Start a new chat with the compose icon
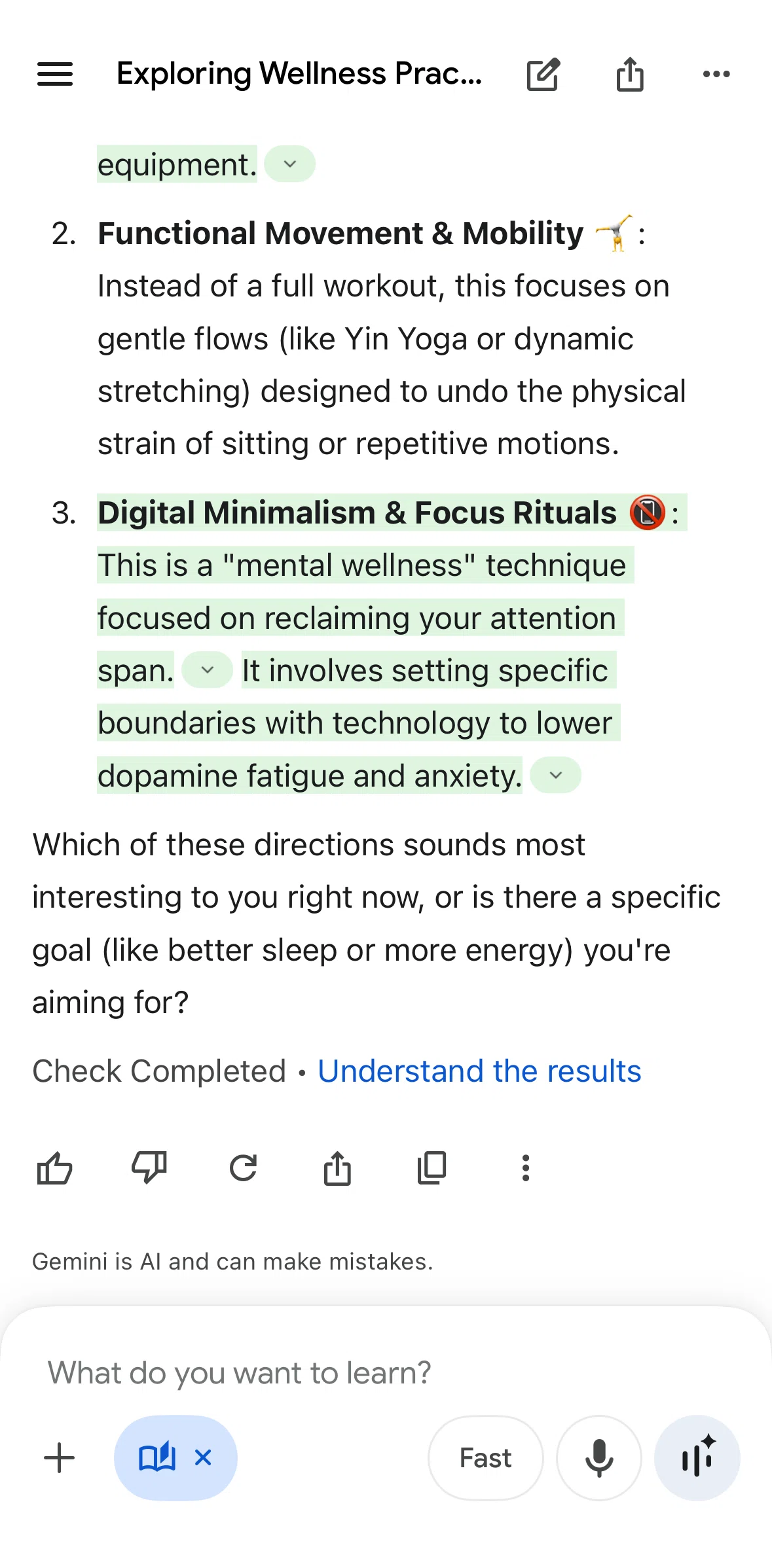772x1568 pixels. [x=543, y=74]
